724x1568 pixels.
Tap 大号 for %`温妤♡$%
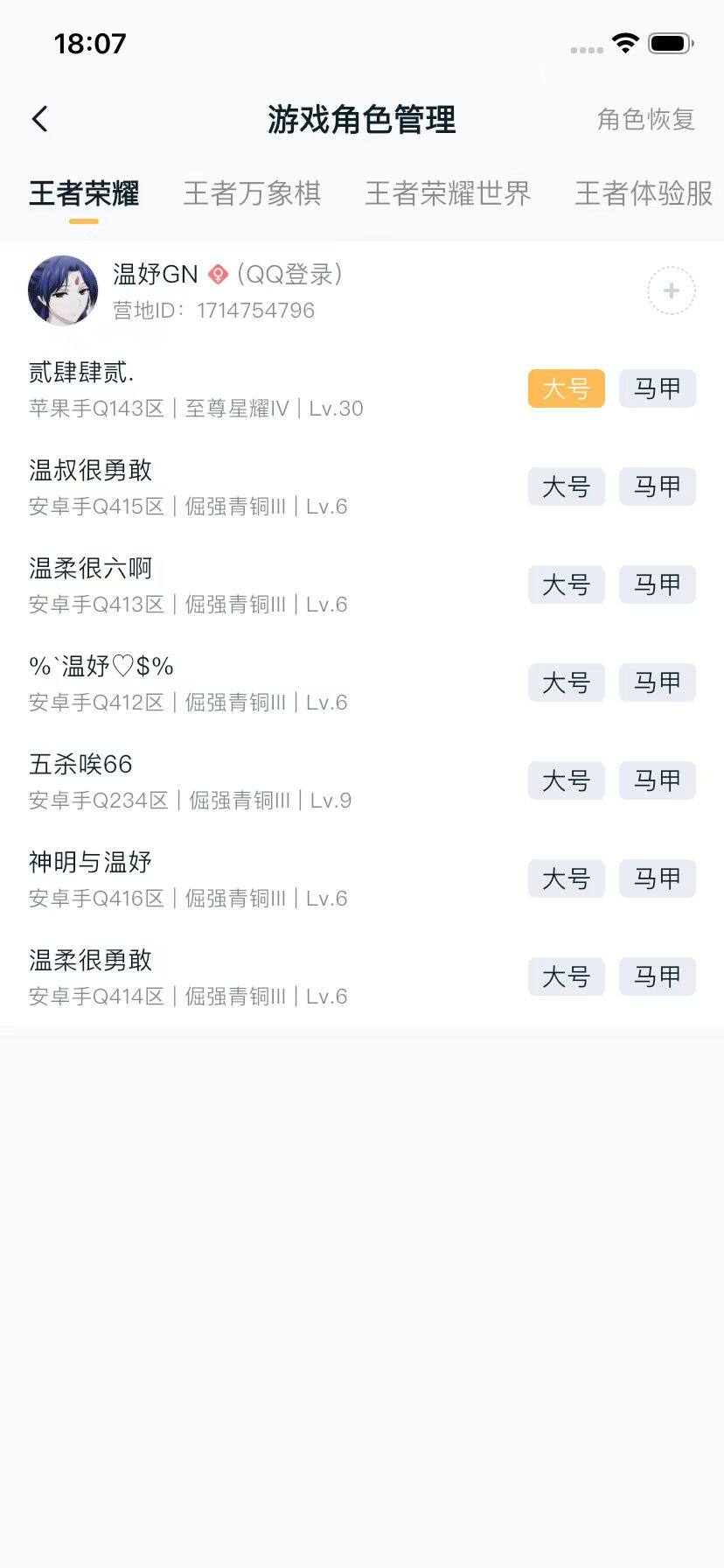566,683
